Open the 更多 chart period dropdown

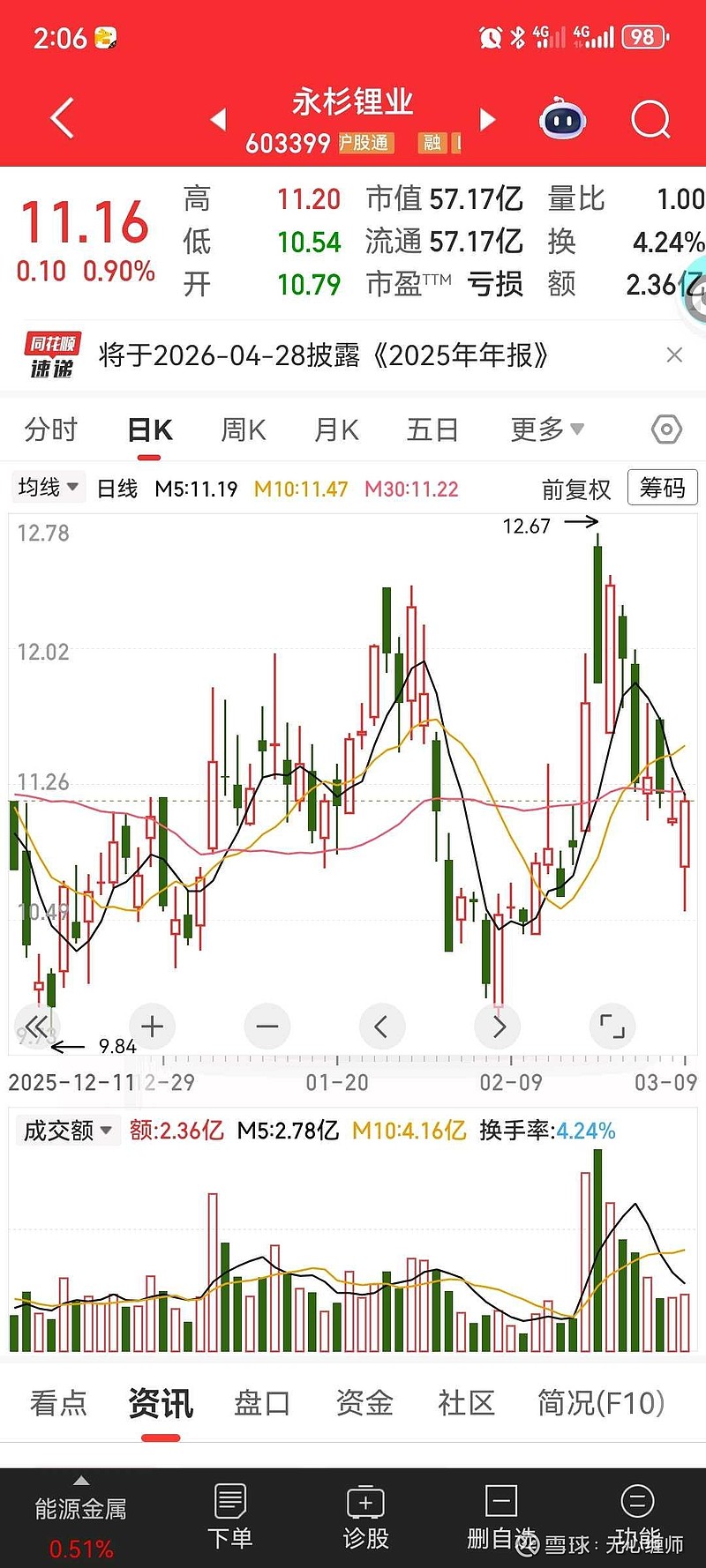pos(546,429)
